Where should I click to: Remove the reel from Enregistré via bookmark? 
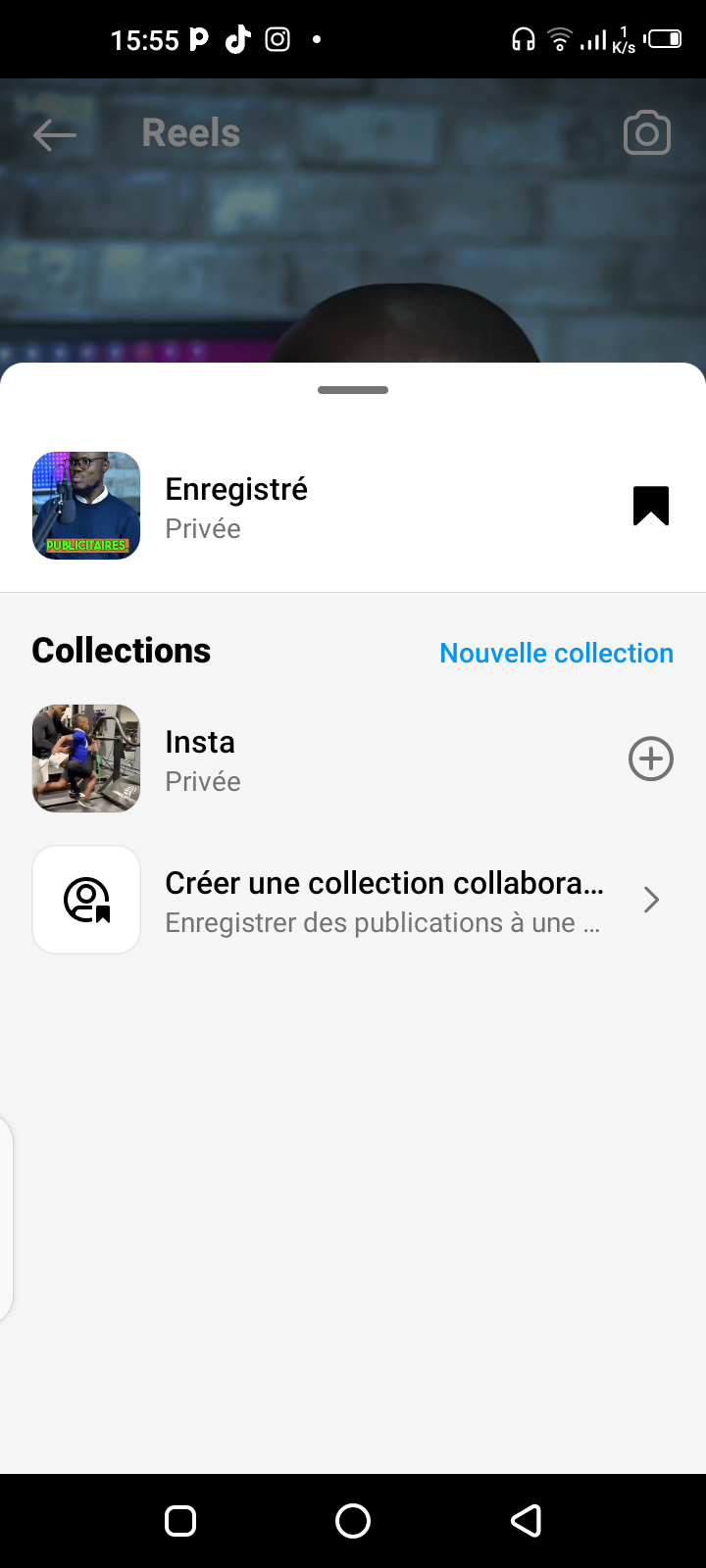click(x=650, y=506)
